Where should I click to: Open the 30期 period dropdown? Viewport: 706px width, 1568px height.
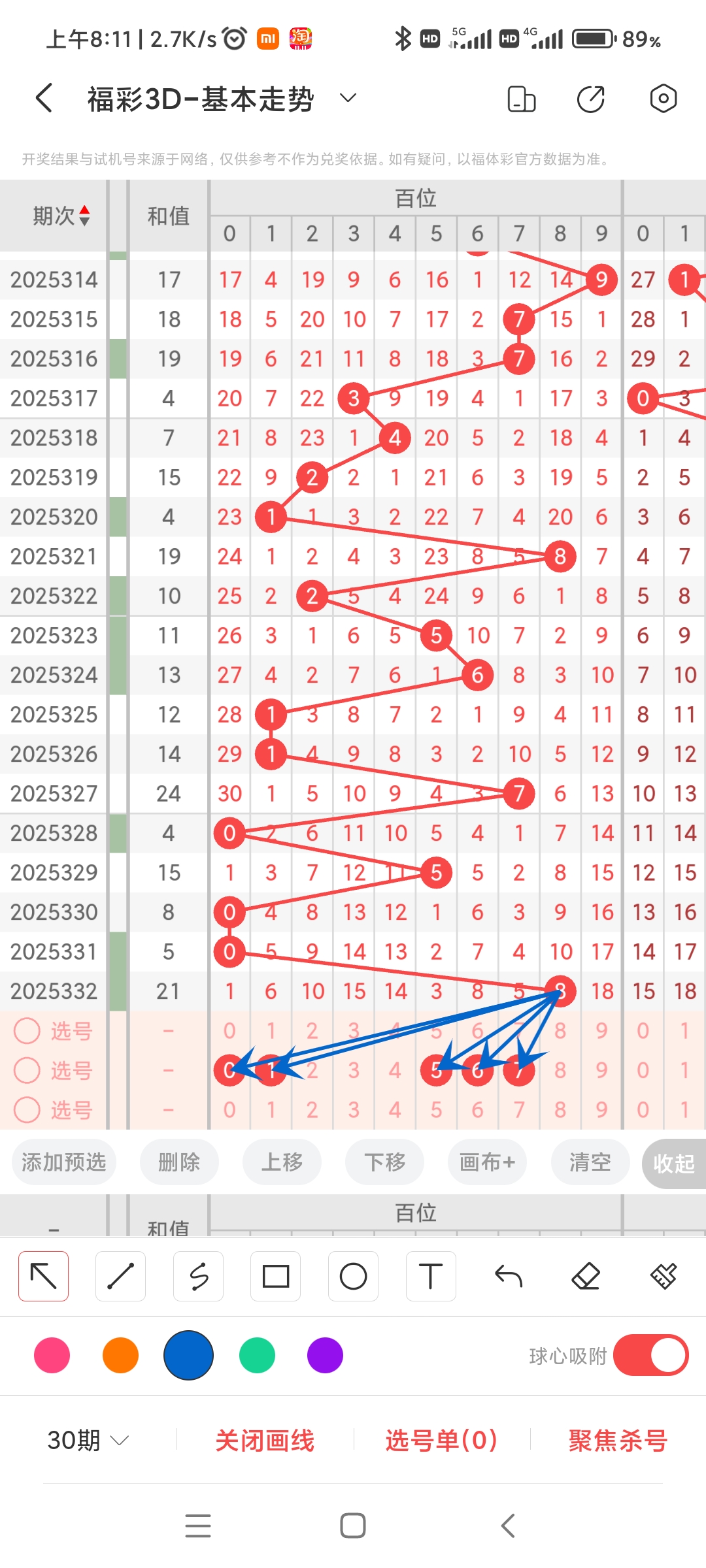(88, 1440)
